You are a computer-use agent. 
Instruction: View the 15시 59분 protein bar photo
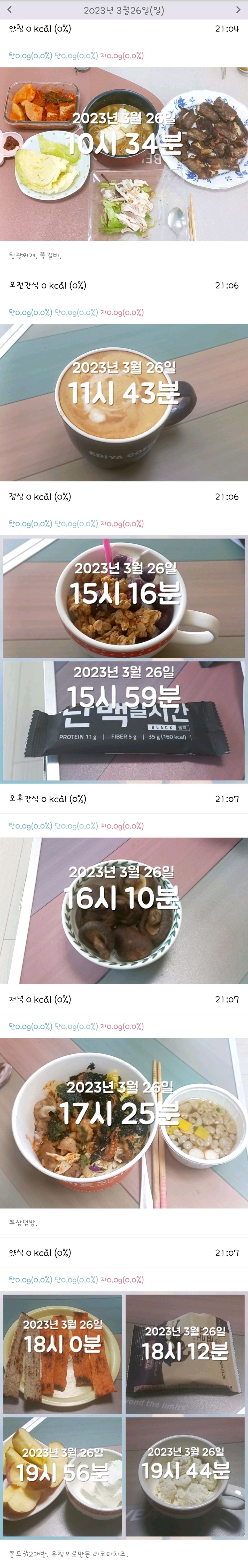pos(124,720)
